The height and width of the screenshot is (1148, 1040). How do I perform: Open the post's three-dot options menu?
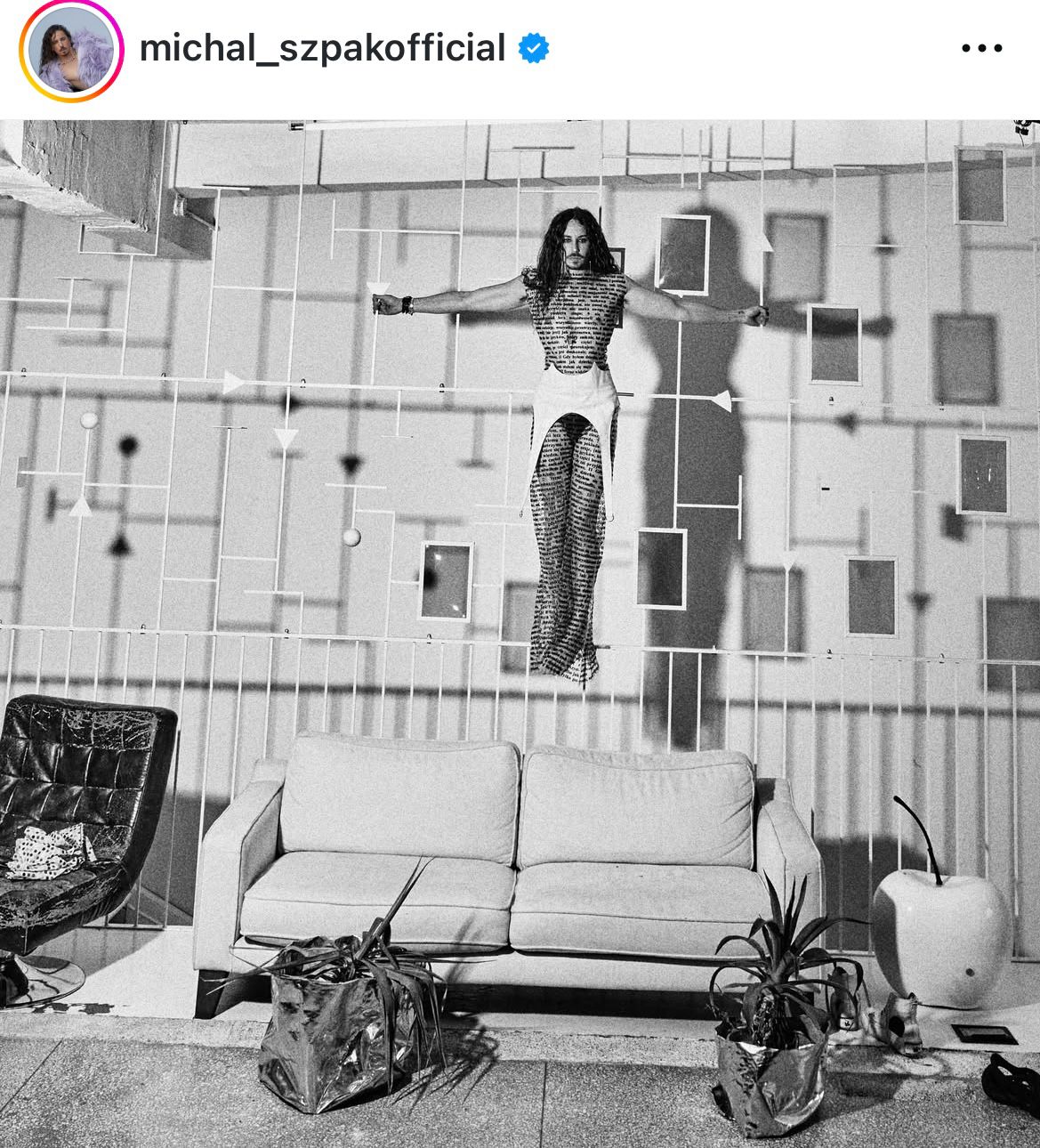click(x=982, y=49)
